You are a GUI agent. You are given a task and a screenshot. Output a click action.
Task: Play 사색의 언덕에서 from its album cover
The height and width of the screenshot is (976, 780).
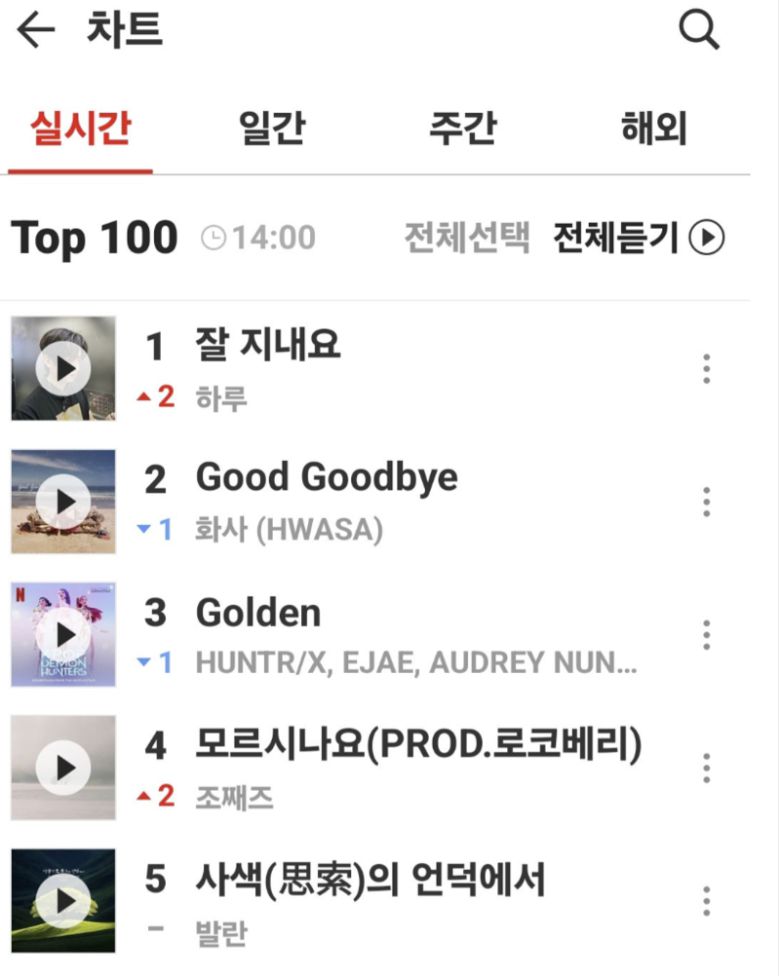tap(63, 901)
